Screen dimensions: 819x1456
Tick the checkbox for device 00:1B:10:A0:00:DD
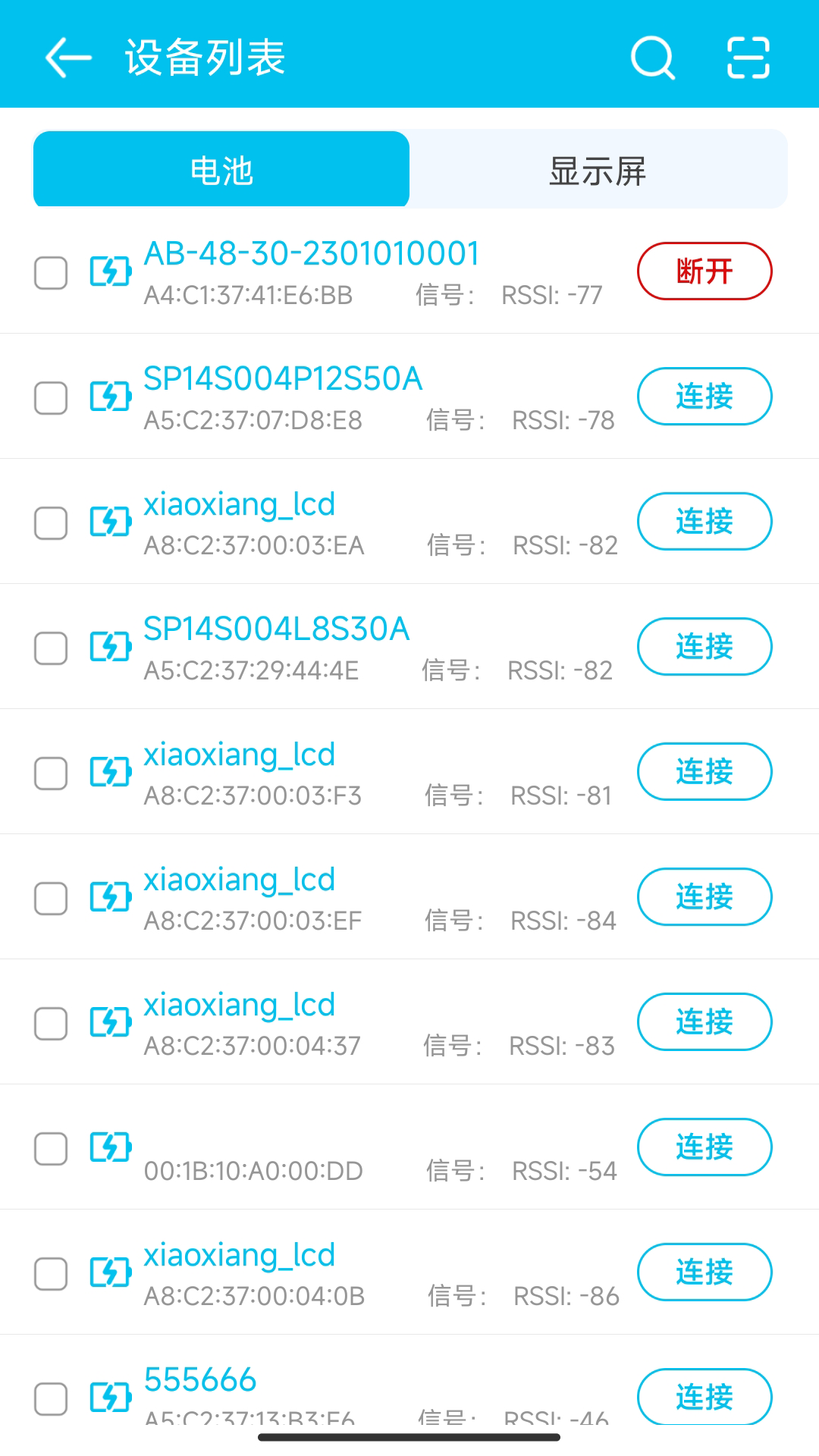(51, 1149)
